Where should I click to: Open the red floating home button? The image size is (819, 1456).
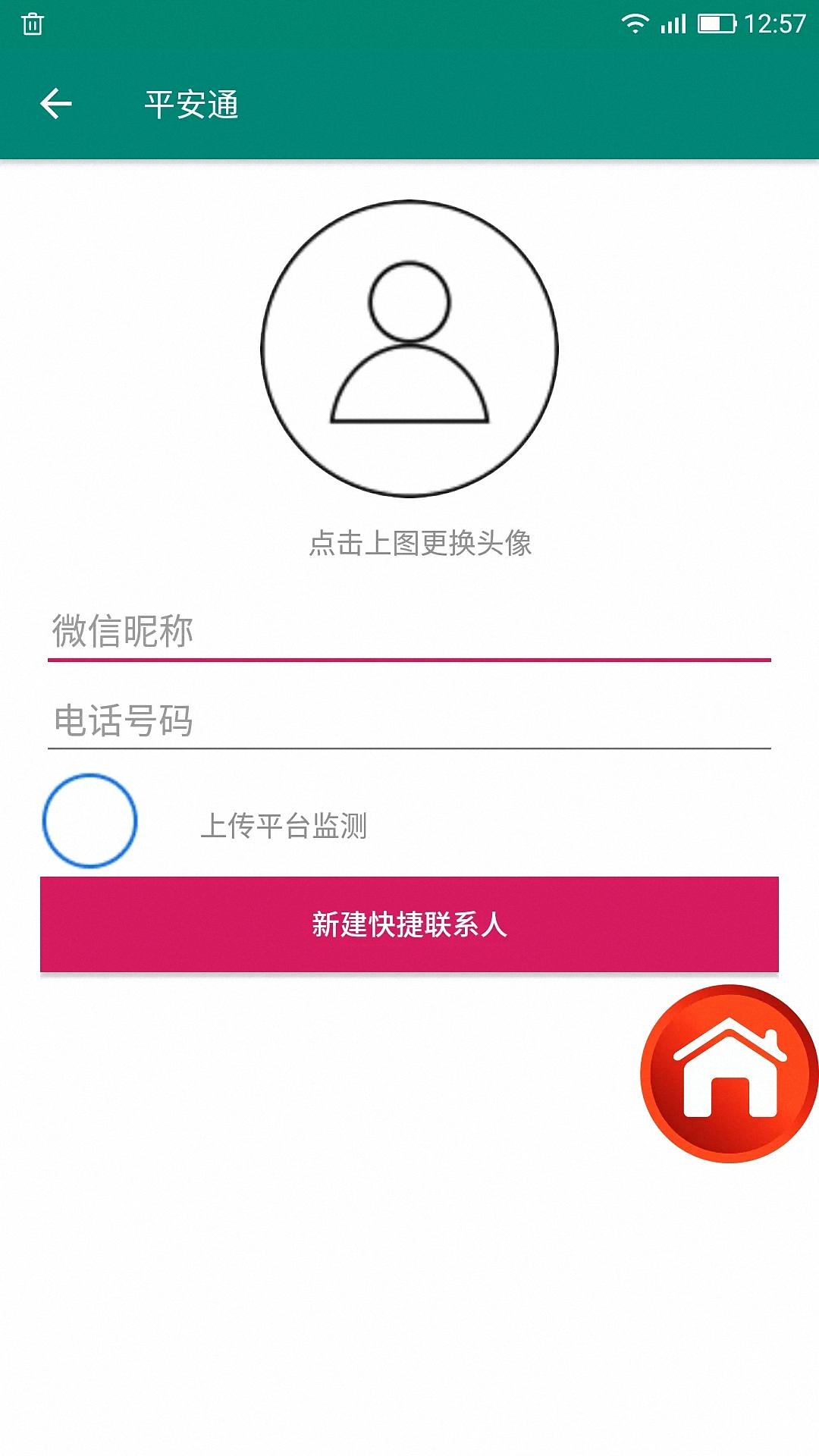[x=730, y=1073]
